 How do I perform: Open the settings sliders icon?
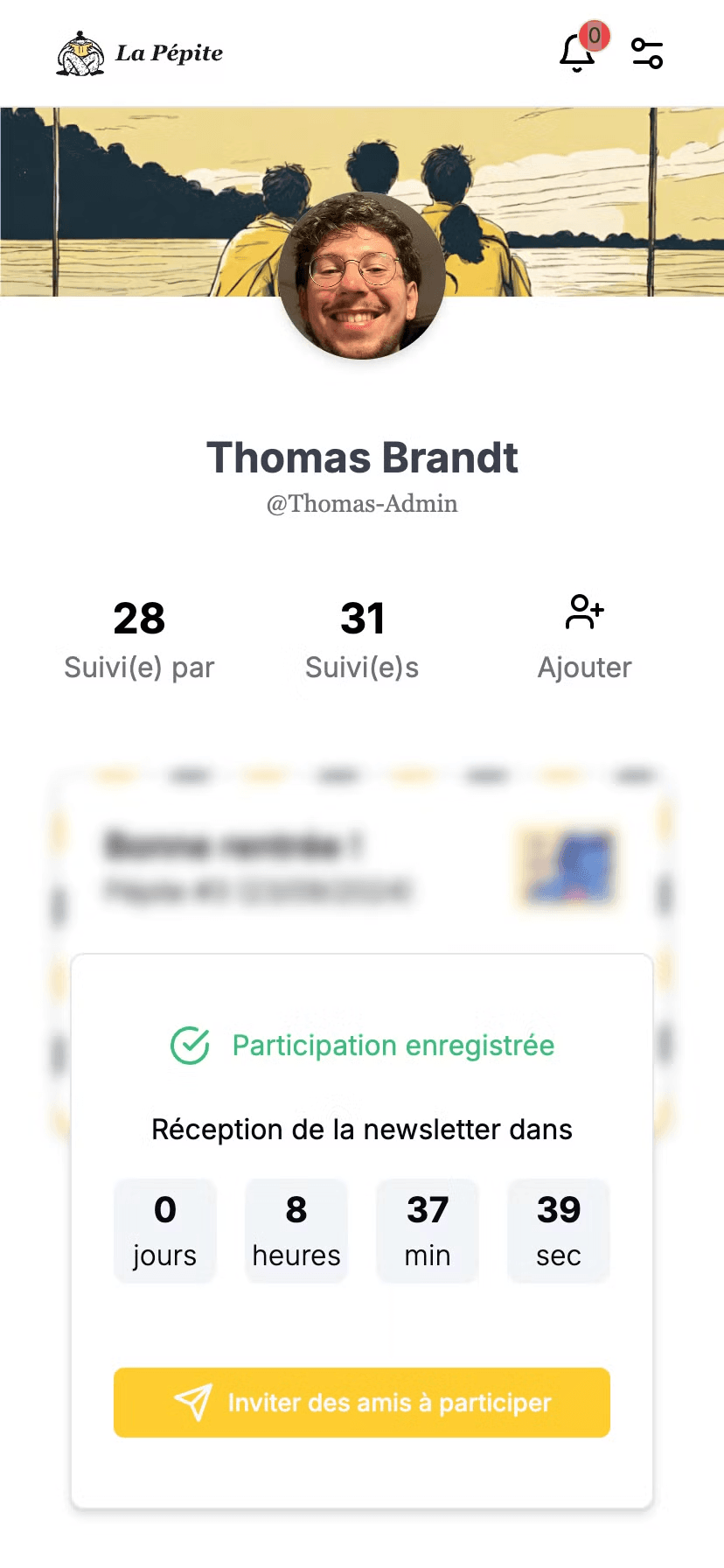tap(647, 52)
